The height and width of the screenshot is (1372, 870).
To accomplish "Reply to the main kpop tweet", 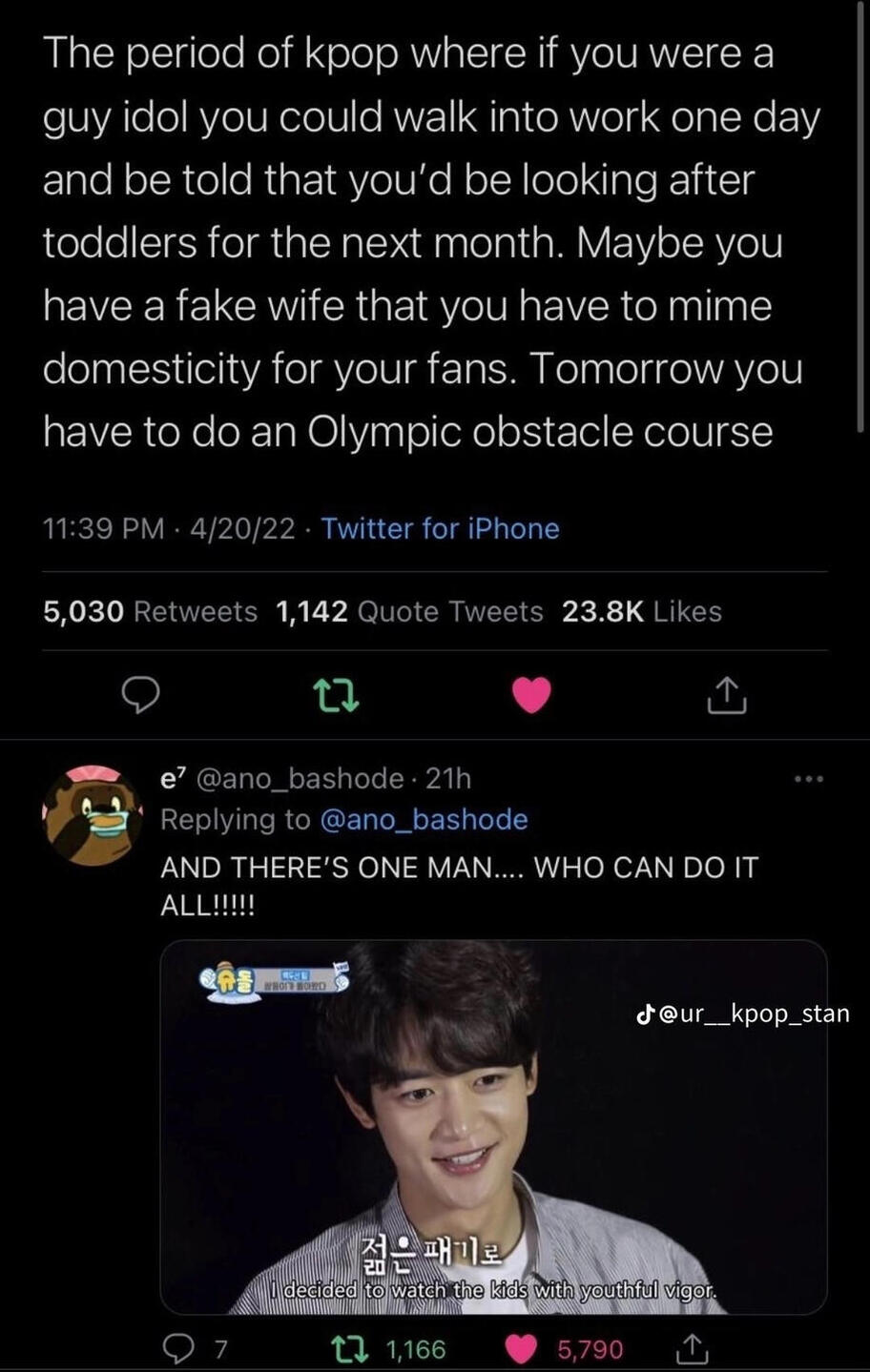I will pos(142,697).
